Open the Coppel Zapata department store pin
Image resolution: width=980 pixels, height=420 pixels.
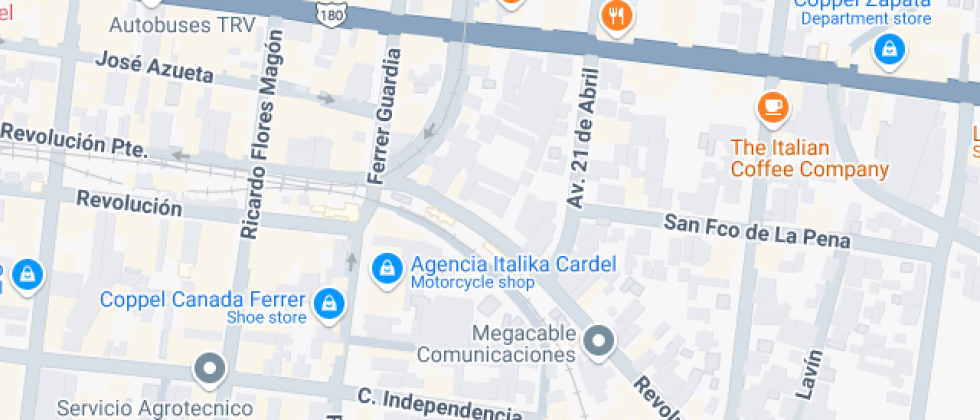[x=886, y=47]
